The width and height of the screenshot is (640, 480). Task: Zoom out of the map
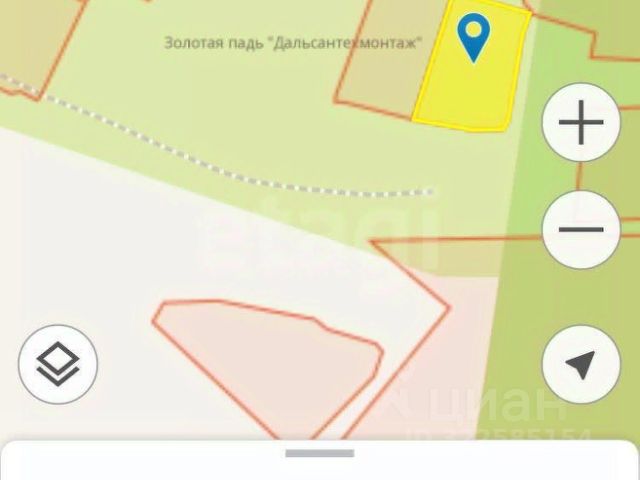tap(581, 229)
